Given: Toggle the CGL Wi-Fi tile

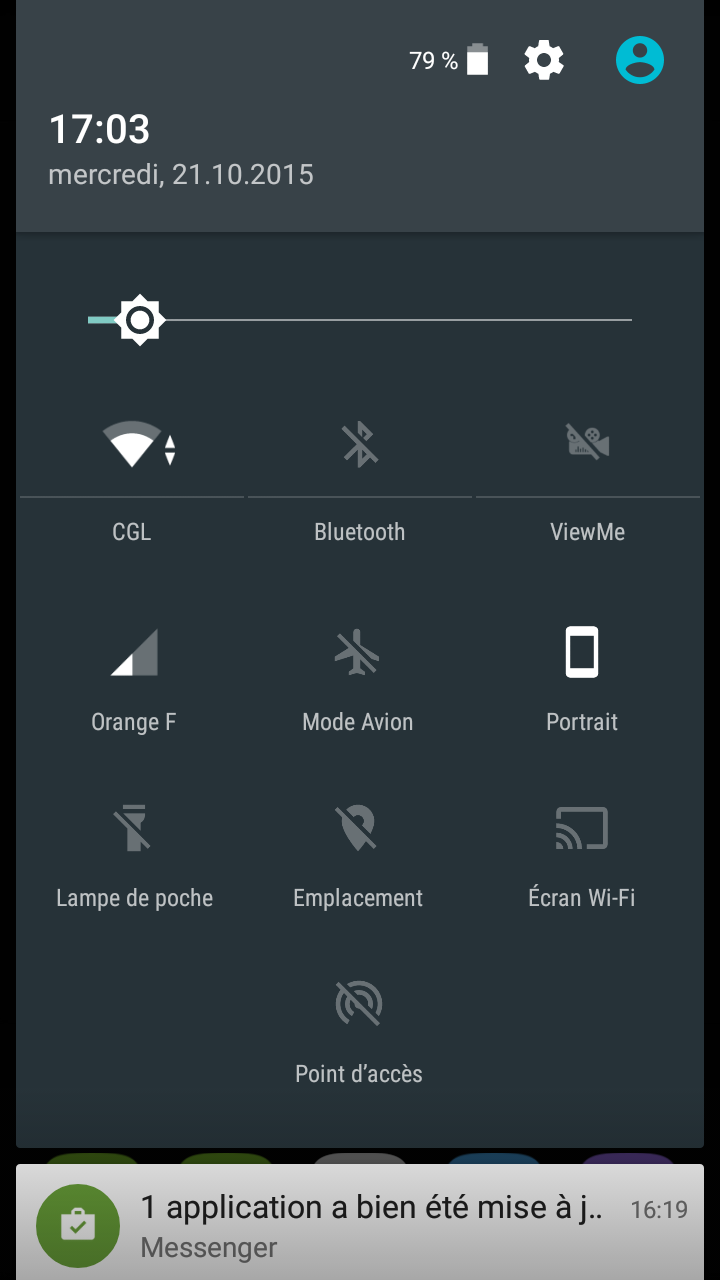Looking at the screenshot, I should pos(132,445).
